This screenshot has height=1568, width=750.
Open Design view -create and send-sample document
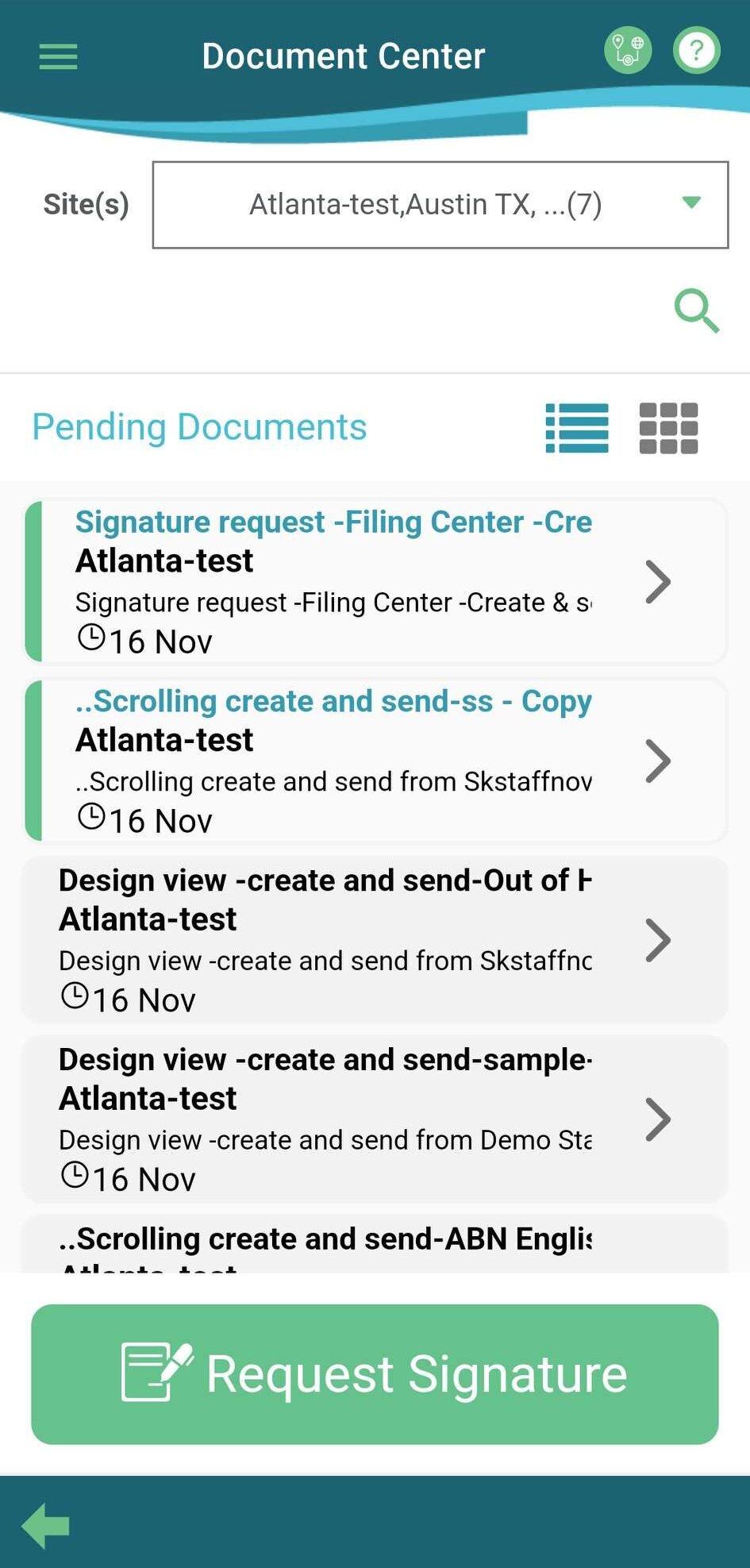tap(375, 1119)
